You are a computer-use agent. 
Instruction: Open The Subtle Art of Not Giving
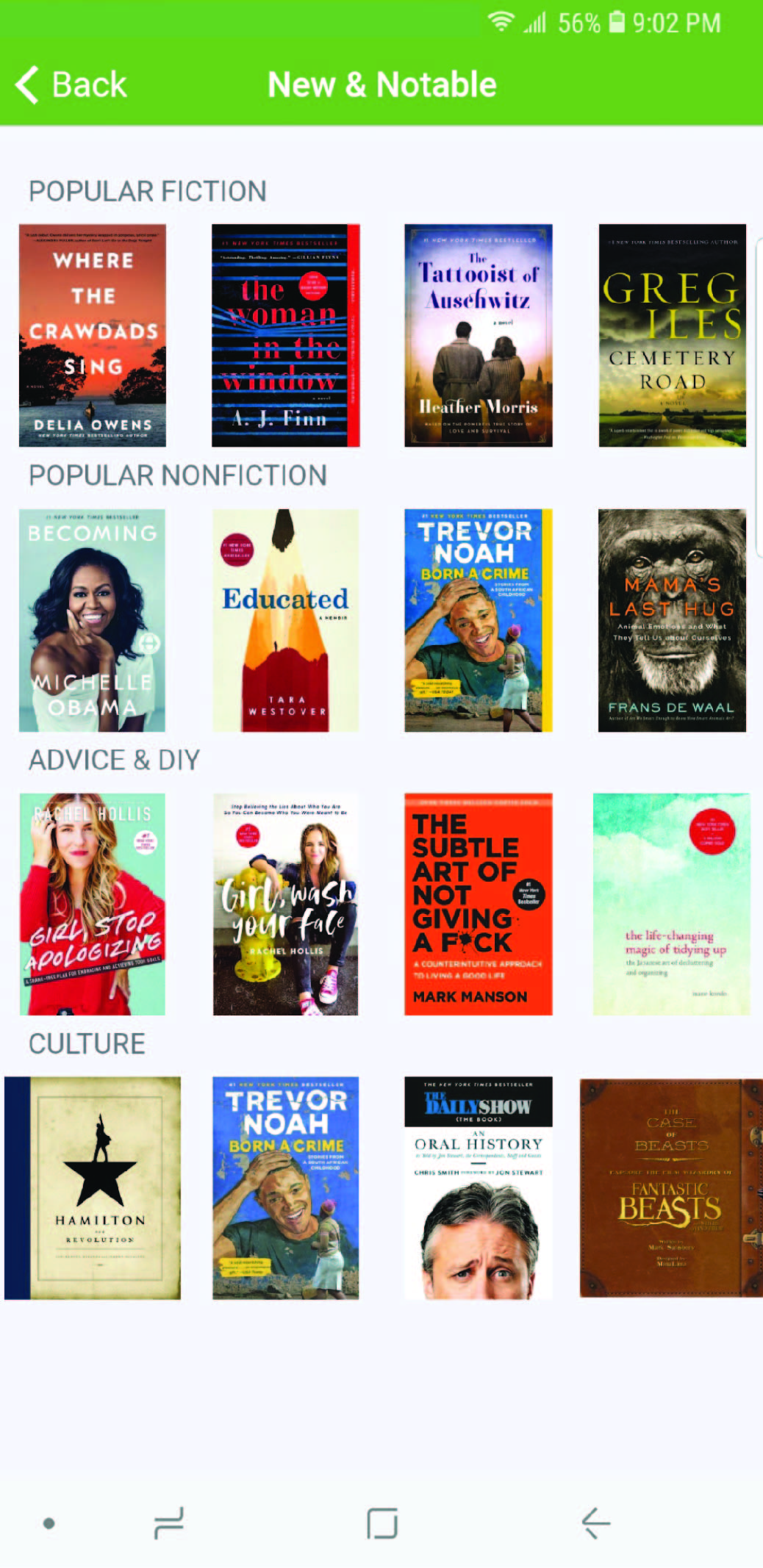tap(479, 904)
